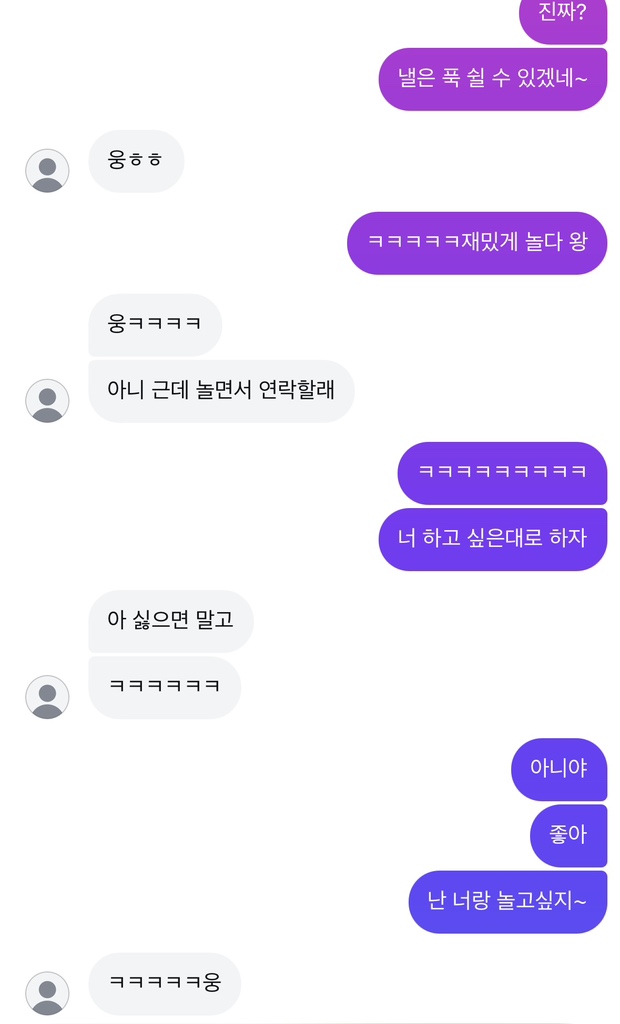Tap avatar next to 아니 근데 놀면서 연락할래

tap(47, 401)
